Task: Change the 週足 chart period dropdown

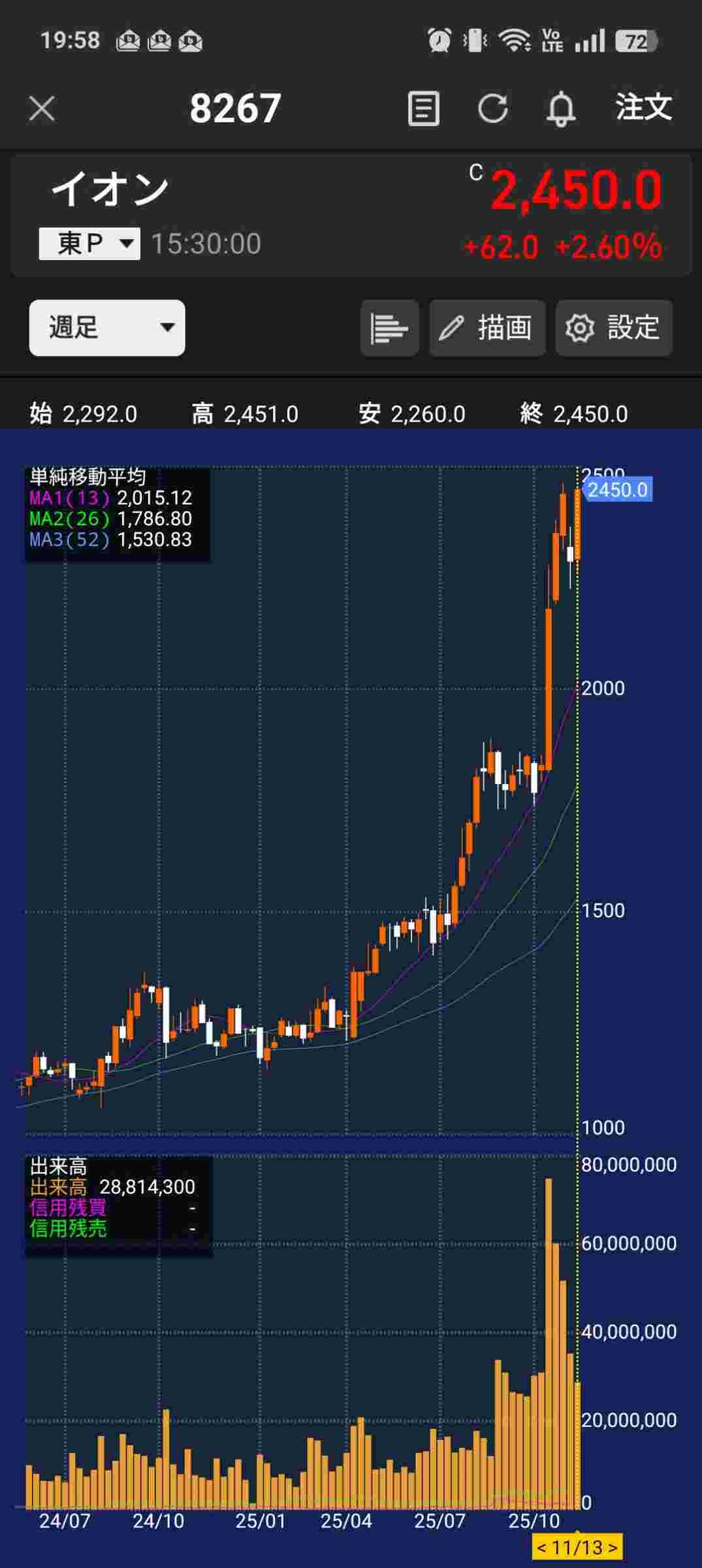Action: click(x=107, y=328)
